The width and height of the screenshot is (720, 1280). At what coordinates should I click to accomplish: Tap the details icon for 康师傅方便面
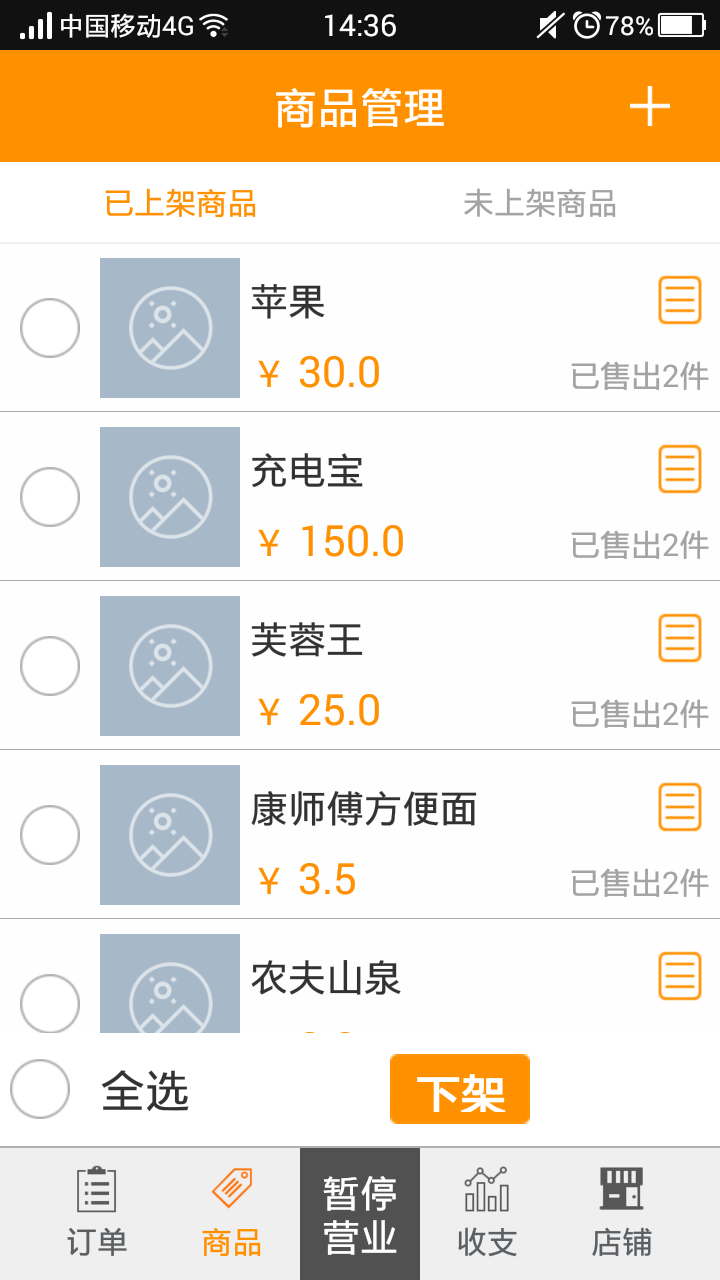680,807
